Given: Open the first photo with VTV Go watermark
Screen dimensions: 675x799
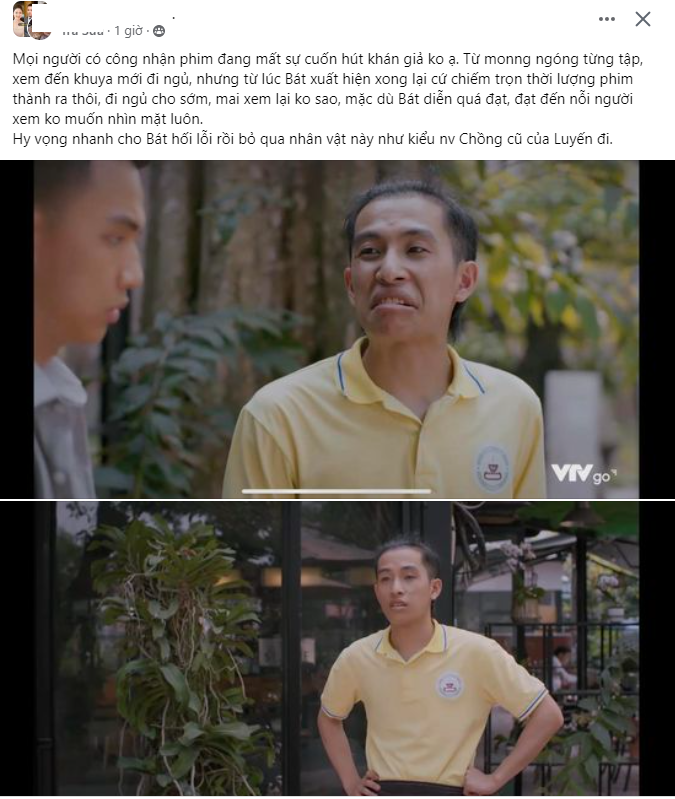Looking at the screenshot, I should [x=337, y=330].
